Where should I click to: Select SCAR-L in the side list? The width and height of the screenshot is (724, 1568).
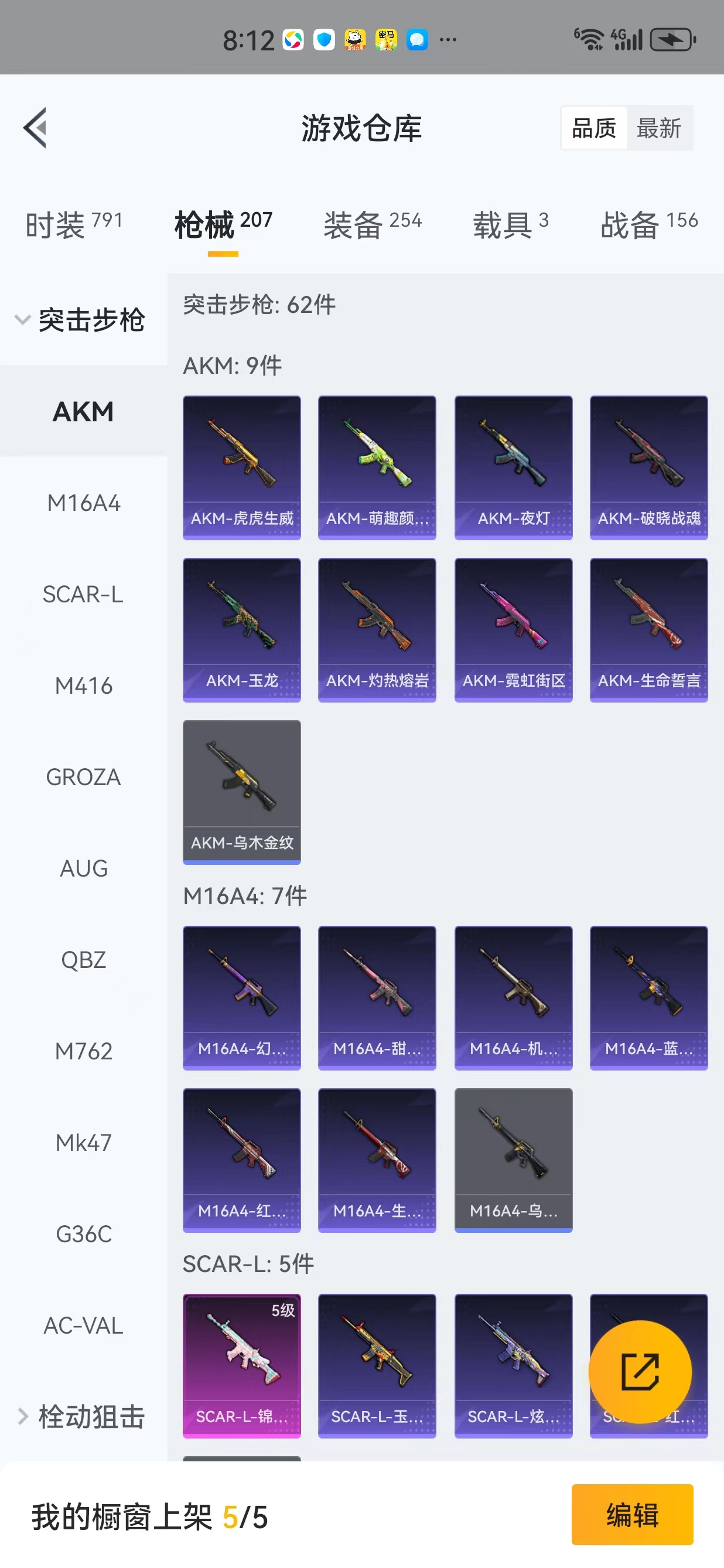83,595
